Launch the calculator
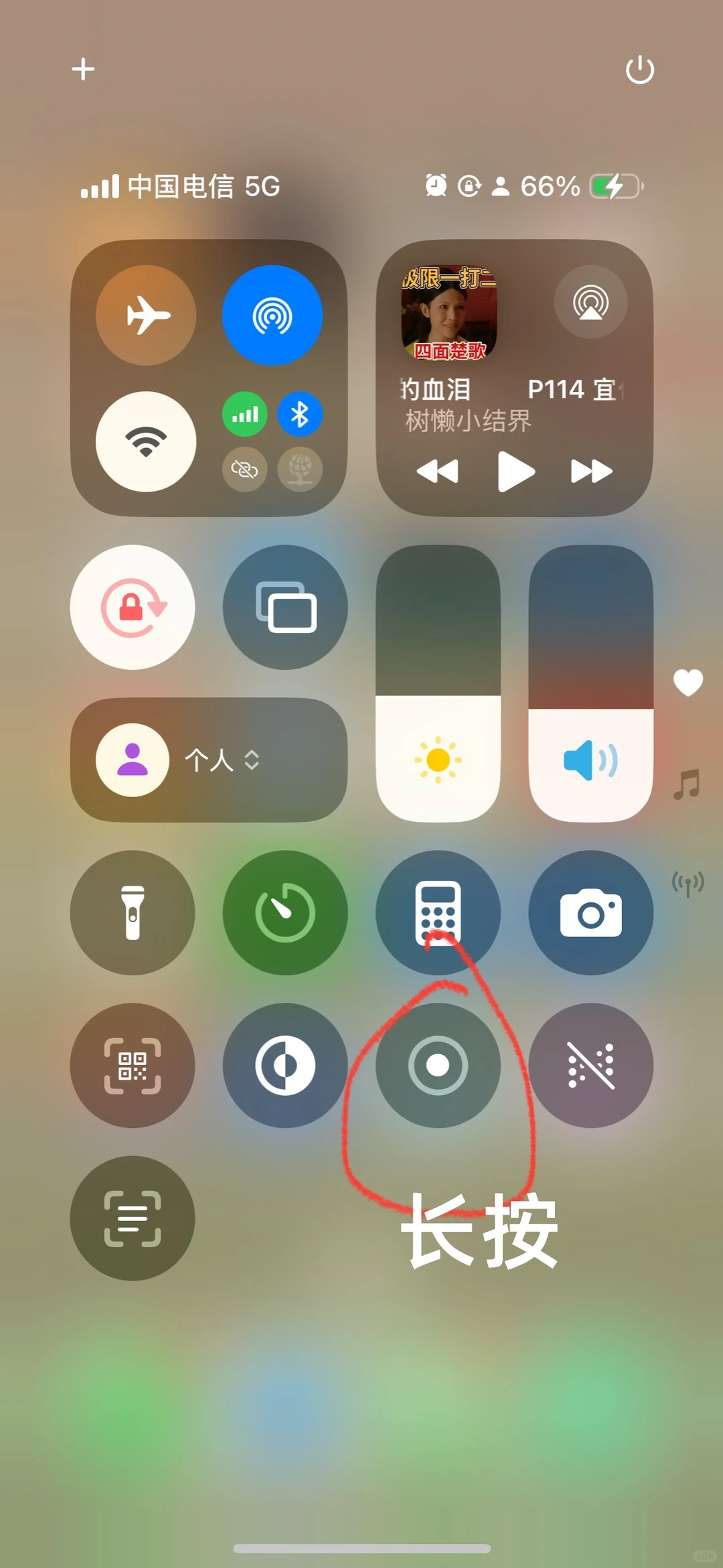This screenshot has width=723, height=1568. 438,913
